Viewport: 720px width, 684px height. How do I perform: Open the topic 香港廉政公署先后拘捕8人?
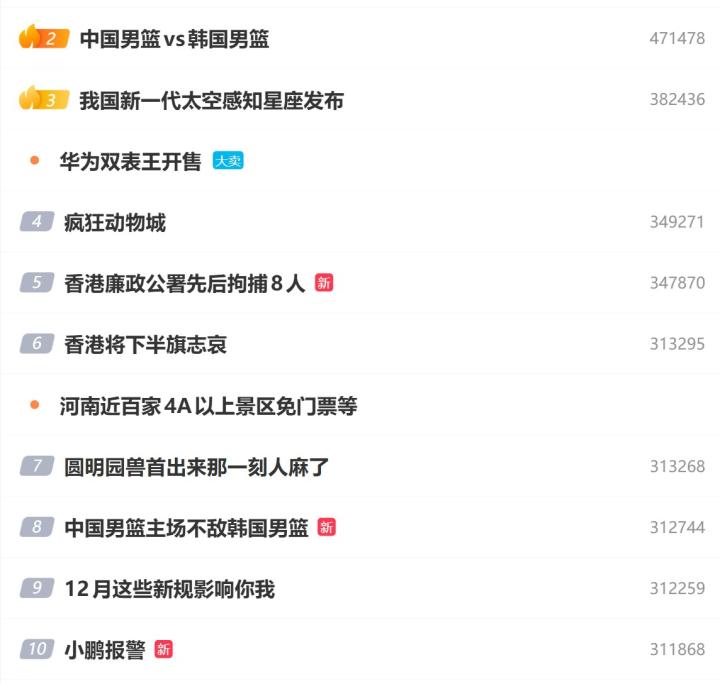[184, 284]
